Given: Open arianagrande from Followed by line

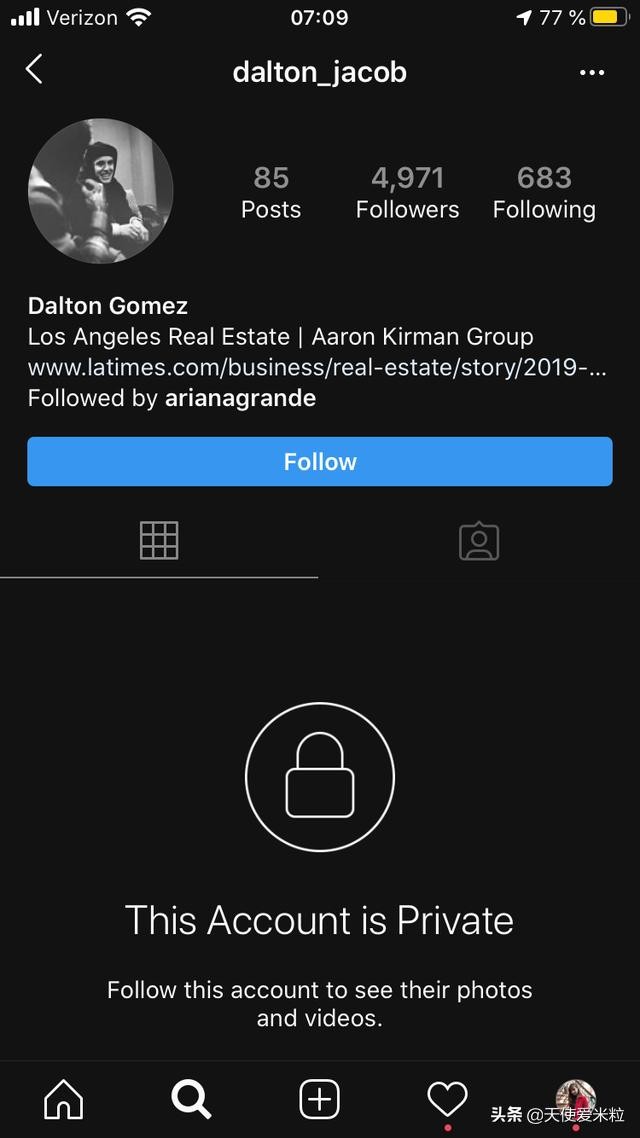Looking at the screenshot, I should click(x=240, y=398).
